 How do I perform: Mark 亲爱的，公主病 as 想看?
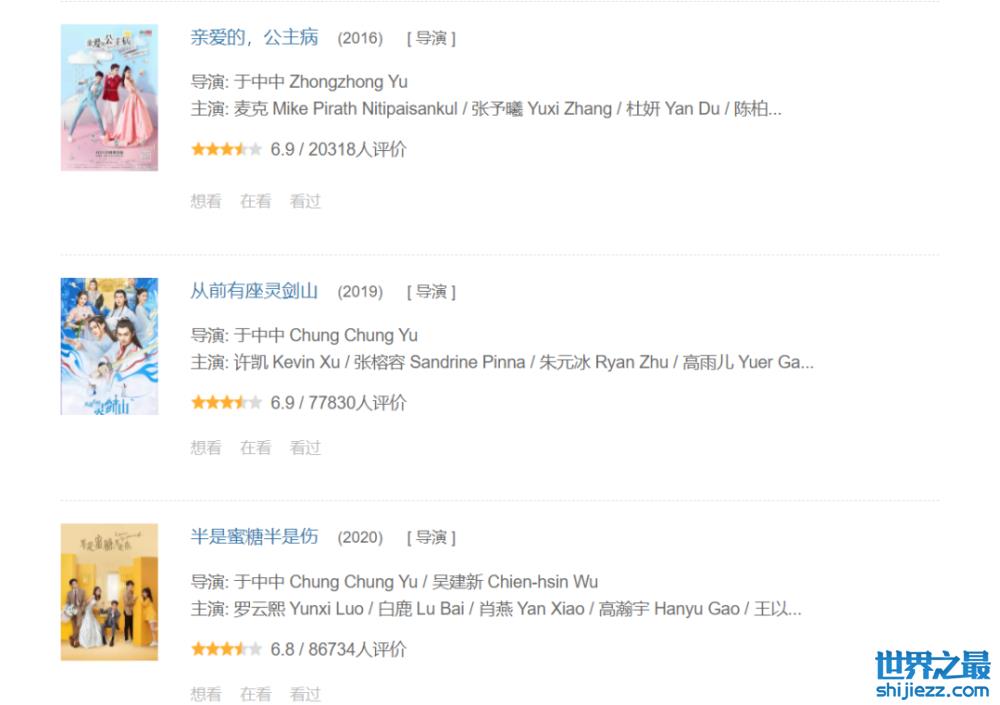pos(206,201)
